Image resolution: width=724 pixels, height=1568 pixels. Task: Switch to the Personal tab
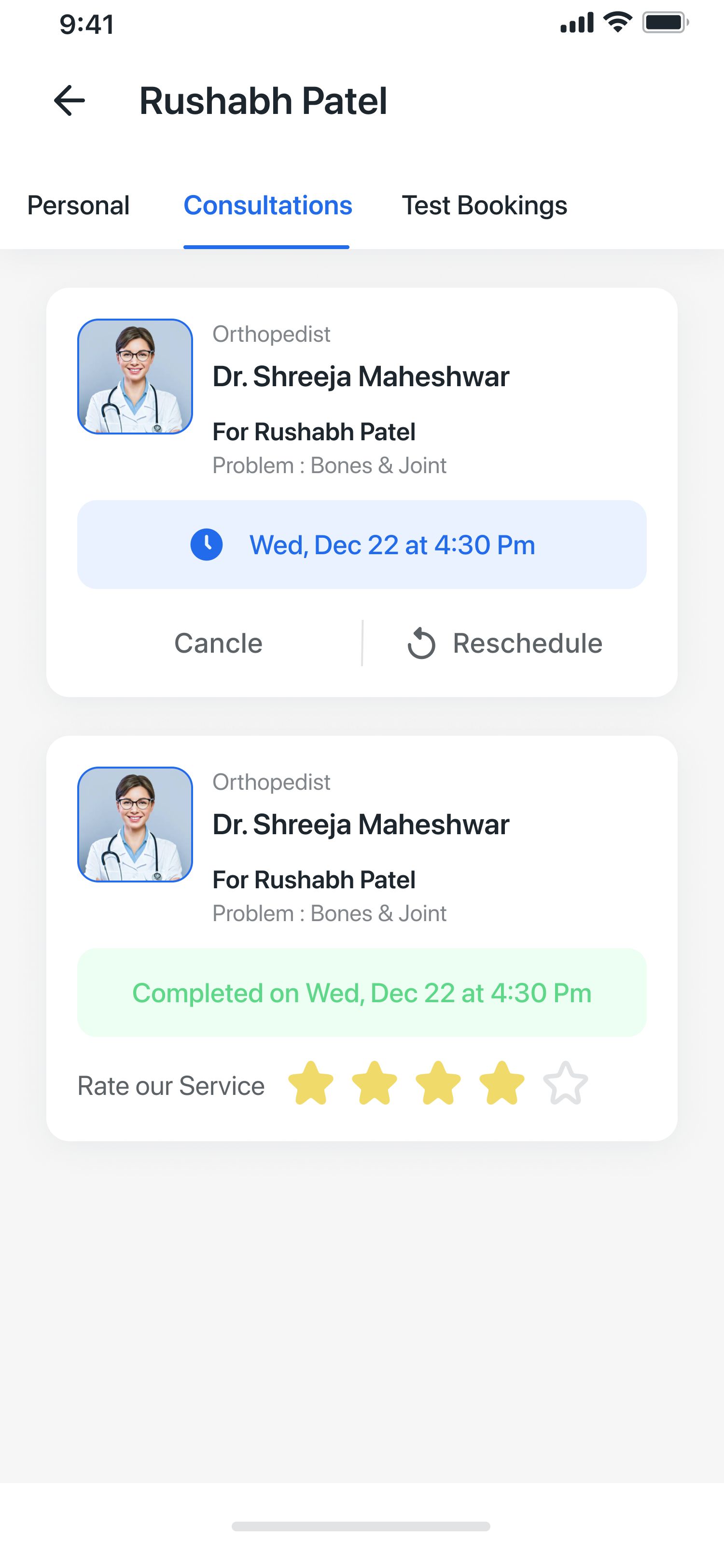point(79,205)
